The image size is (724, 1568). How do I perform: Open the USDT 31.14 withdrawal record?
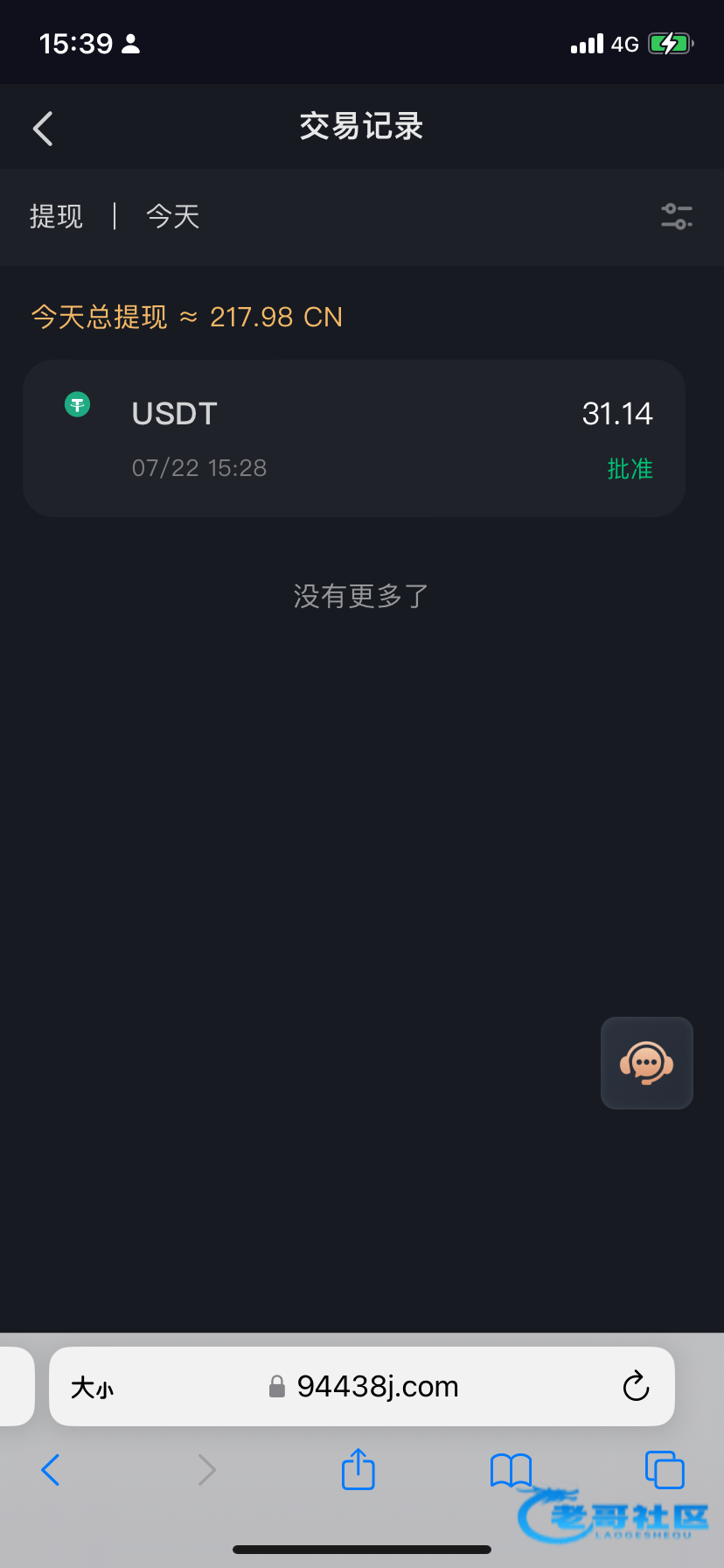coord(353,438)
